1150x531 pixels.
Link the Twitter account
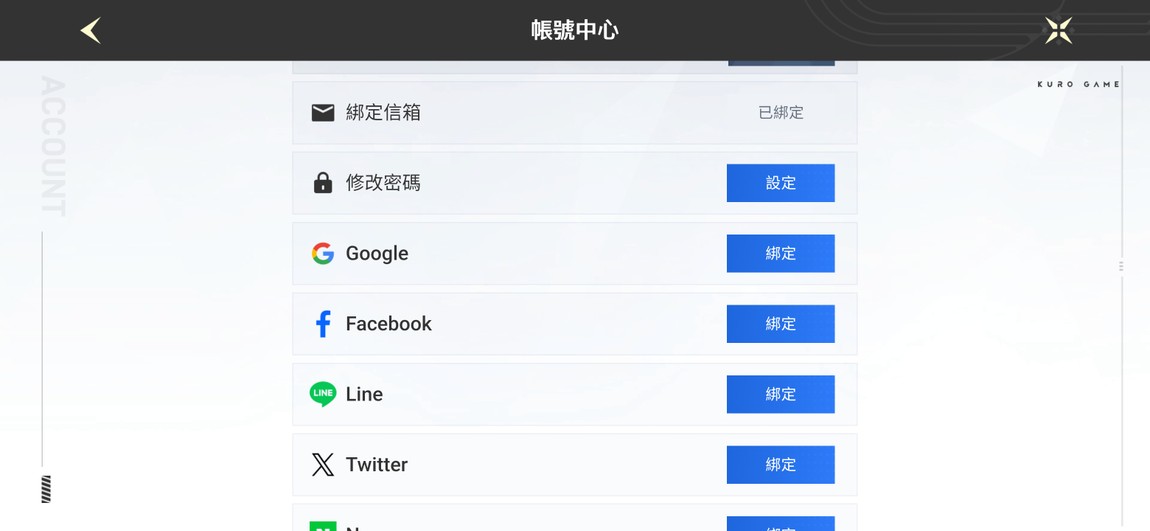(x=780, y=464)
